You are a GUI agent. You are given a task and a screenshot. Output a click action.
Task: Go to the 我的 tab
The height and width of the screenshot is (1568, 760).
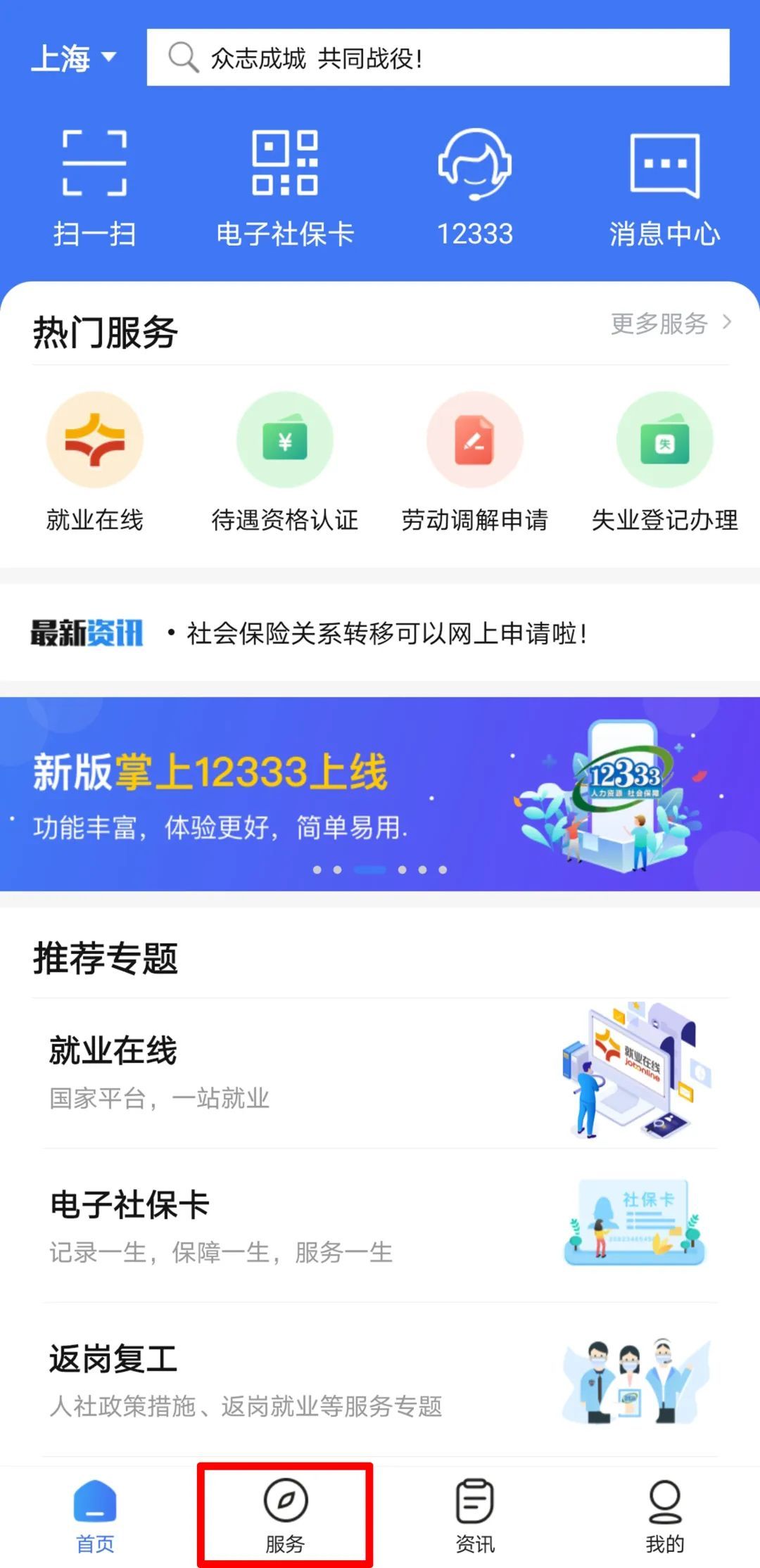[664, 1515]
